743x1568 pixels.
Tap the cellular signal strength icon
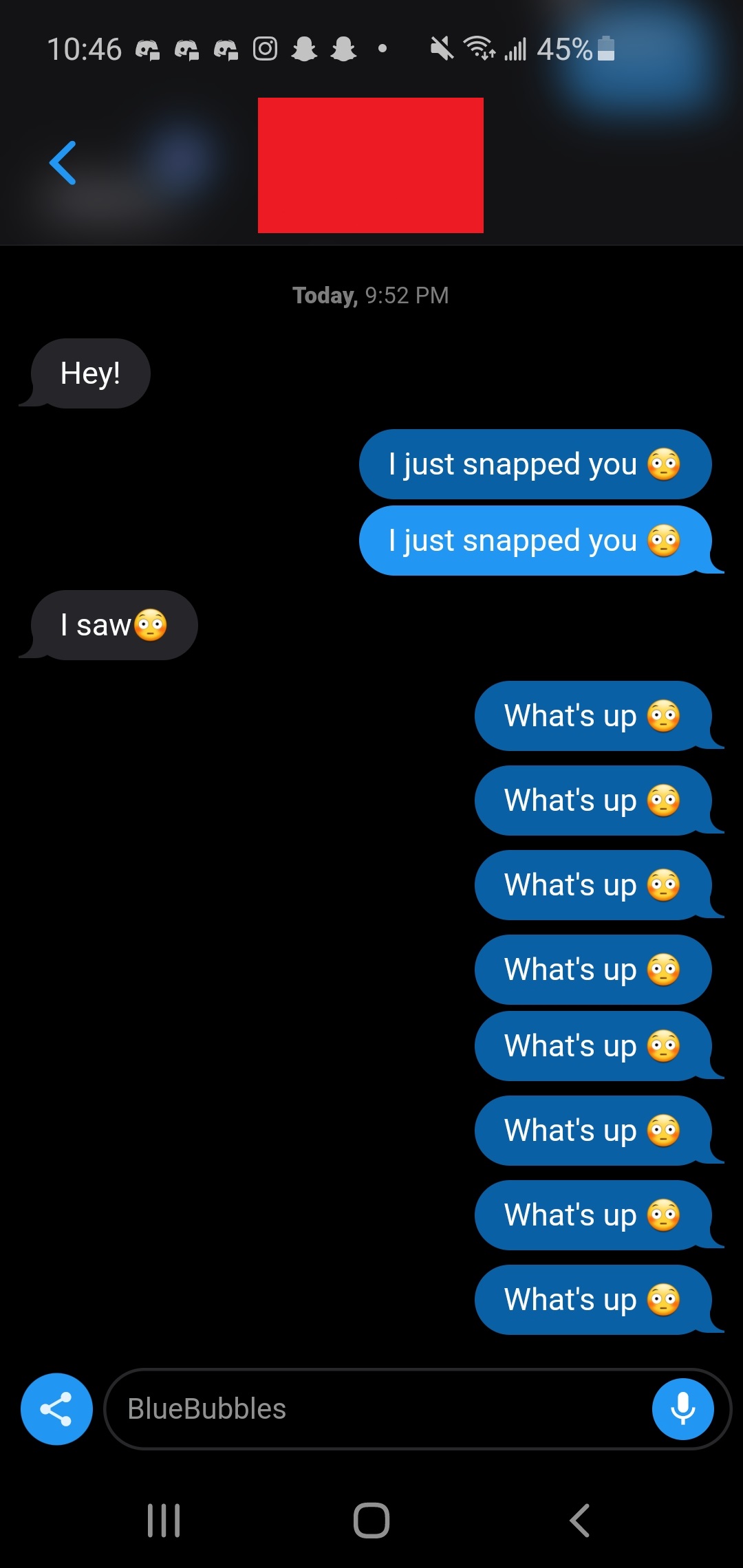[x=515, y=49]
